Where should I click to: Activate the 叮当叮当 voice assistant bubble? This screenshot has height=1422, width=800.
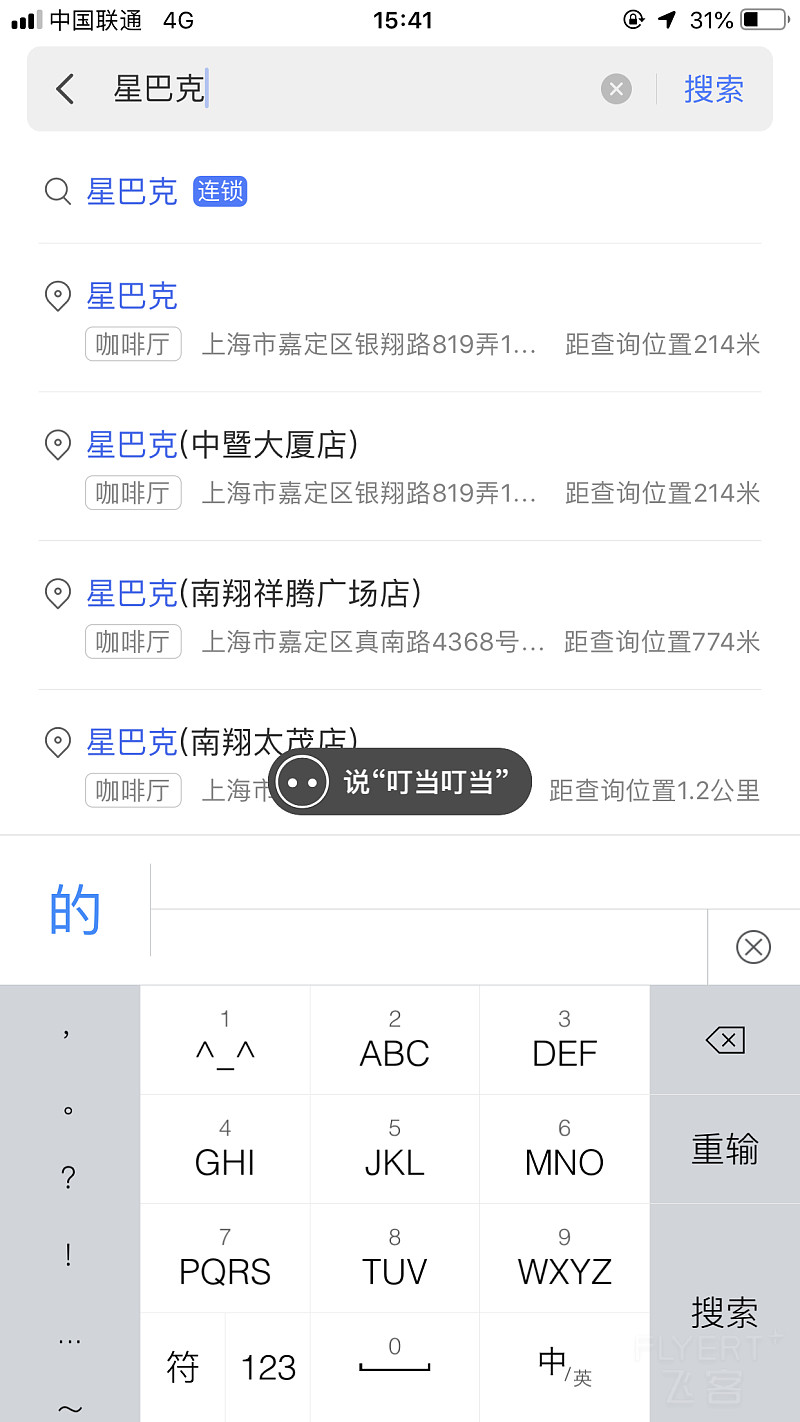400,781
